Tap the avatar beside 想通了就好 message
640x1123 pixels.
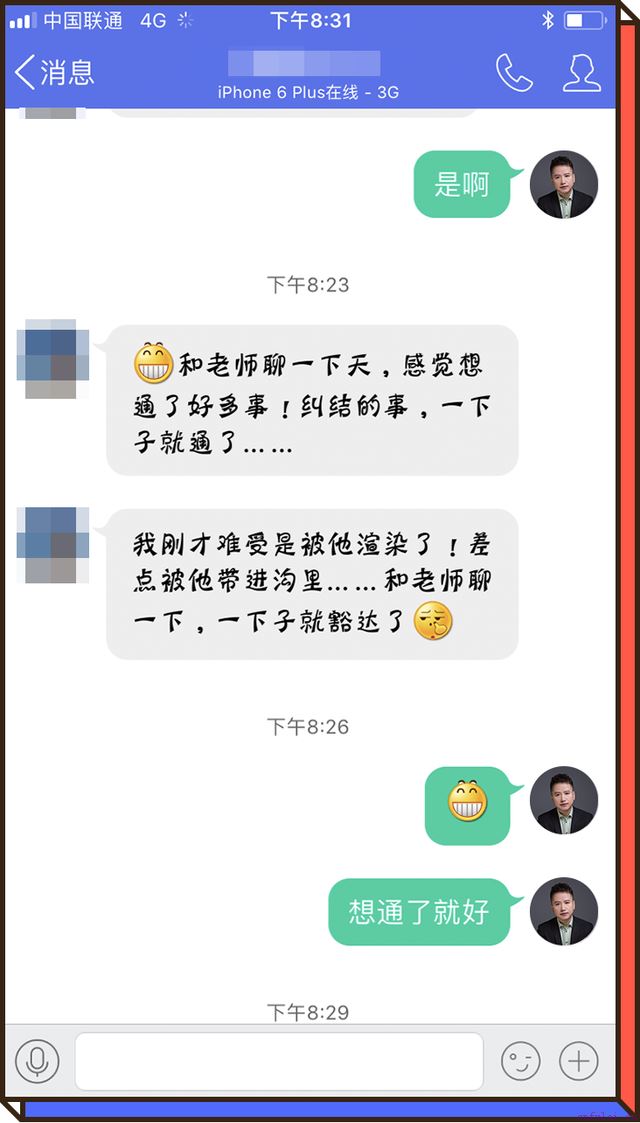(563, 912)
